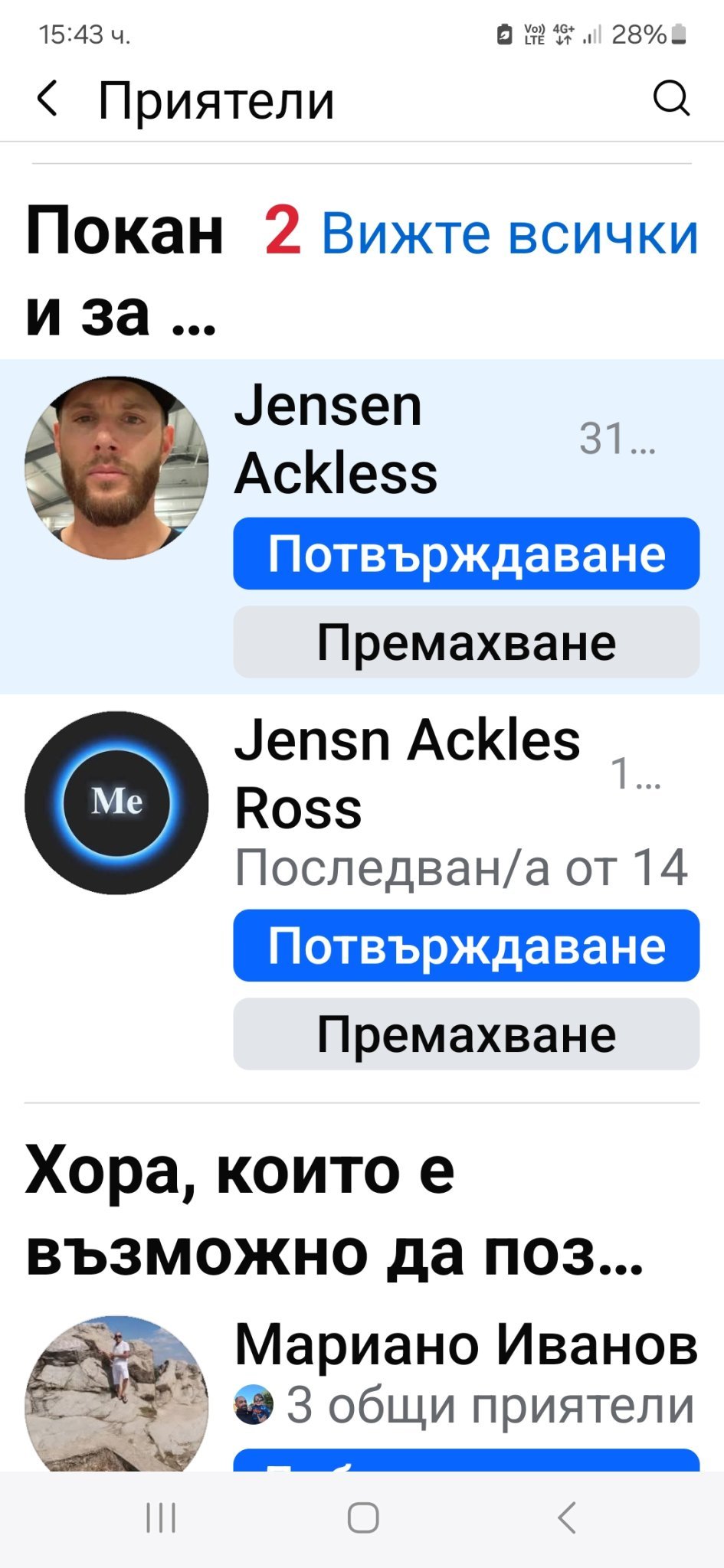Viewport: 724px width, 1568px height.
Task: Open recent apps from the navigation bar
Action: [161, 1517]
